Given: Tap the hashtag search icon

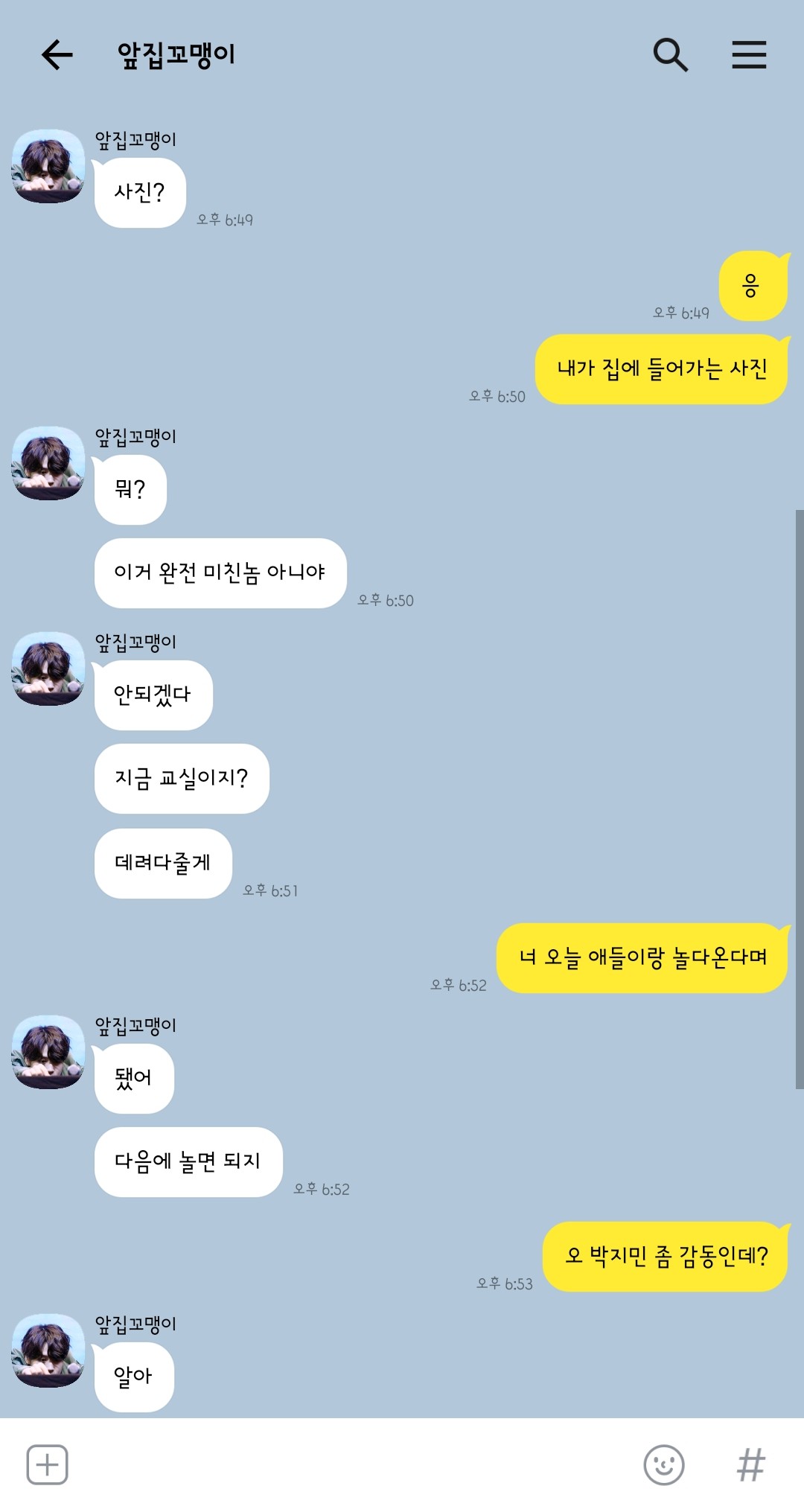Looking at the screenshot, I should point(750,1464).
